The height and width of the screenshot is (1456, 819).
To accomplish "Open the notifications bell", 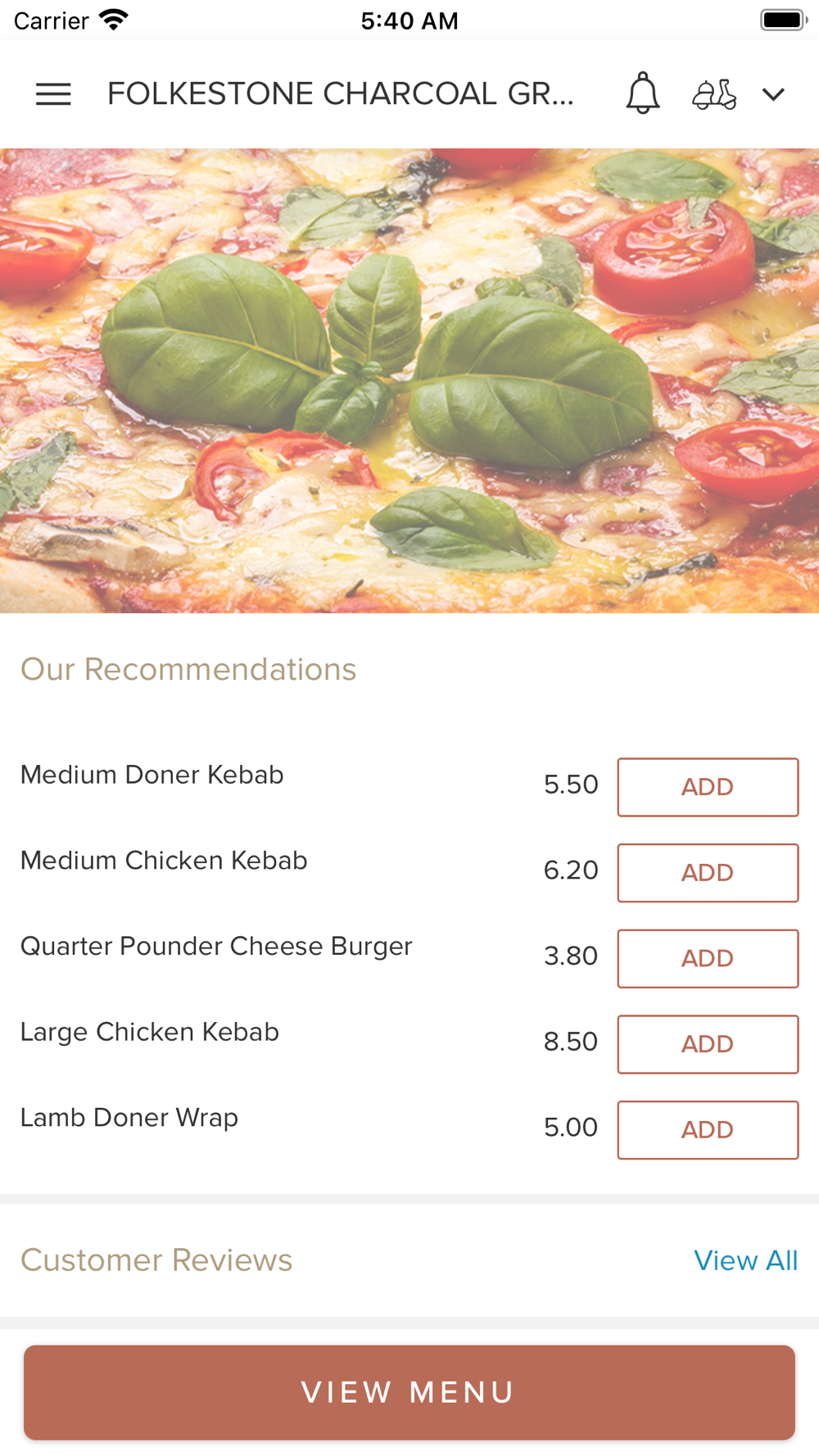I will [643, 93].
